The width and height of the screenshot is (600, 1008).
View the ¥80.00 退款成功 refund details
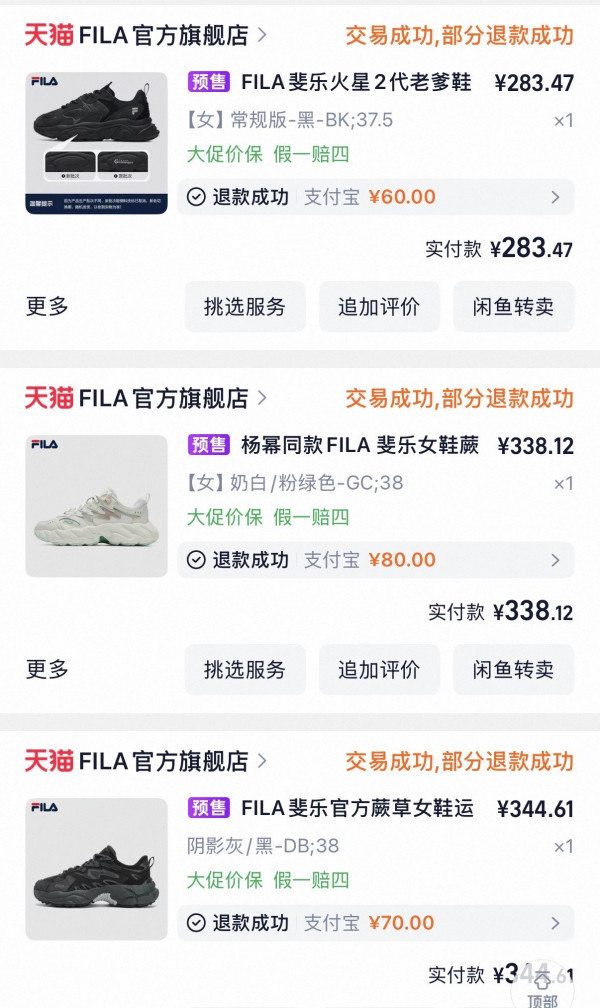376,560
